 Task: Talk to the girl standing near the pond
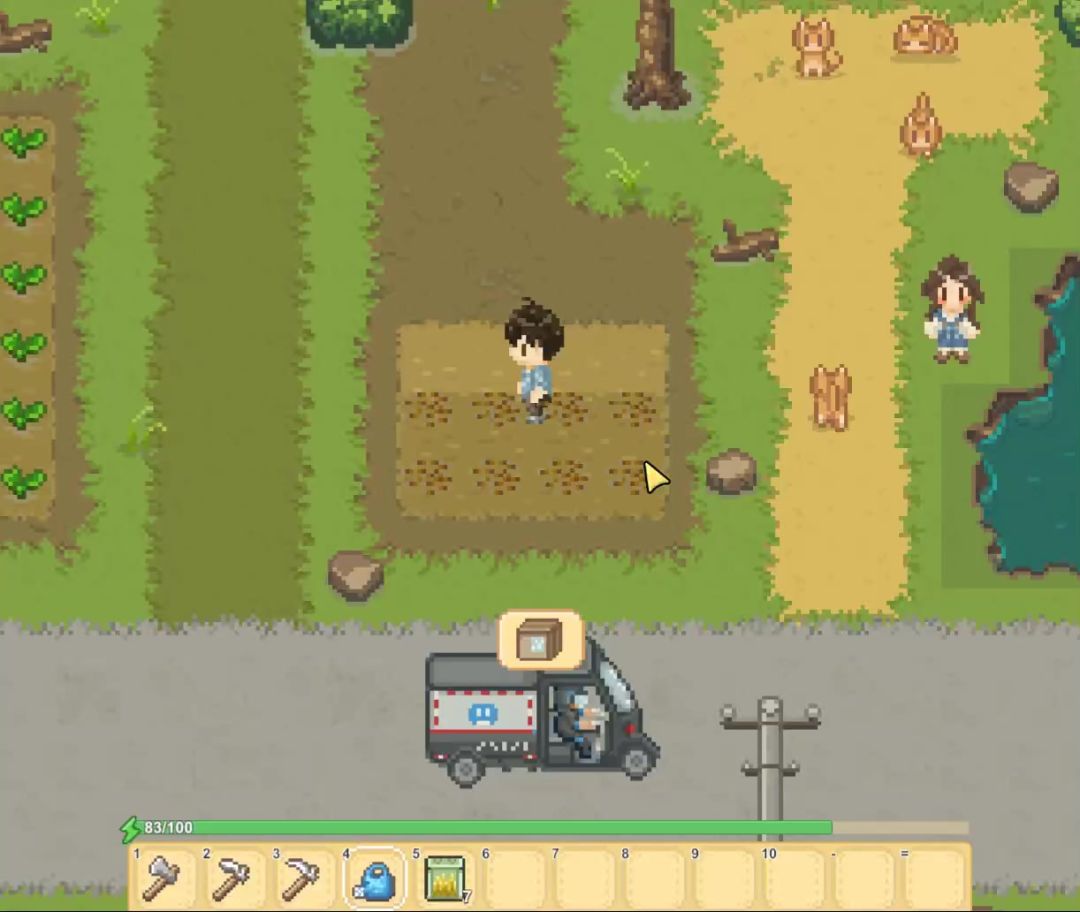pos(951,308)
